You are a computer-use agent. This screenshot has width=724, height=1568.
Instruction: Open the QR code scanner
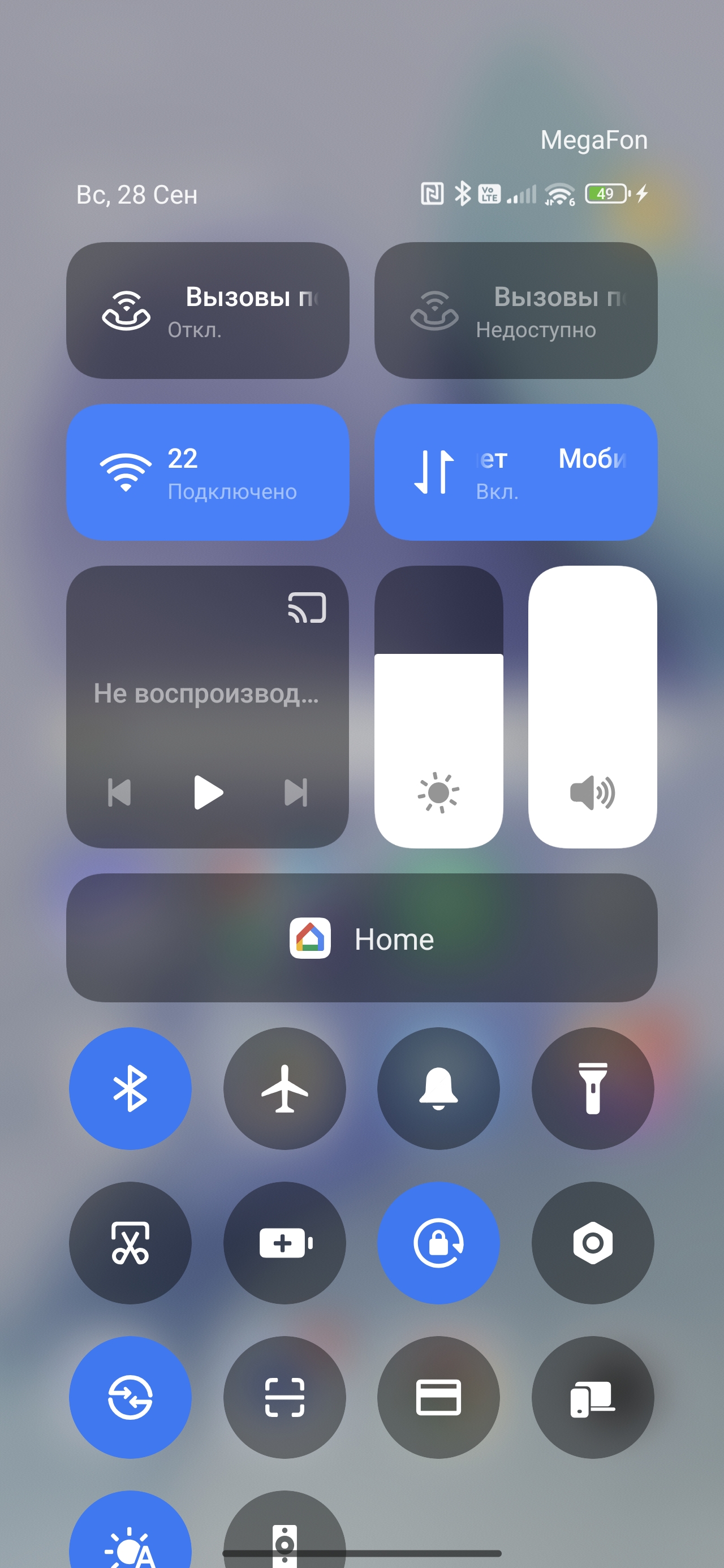click(285, 1397)
